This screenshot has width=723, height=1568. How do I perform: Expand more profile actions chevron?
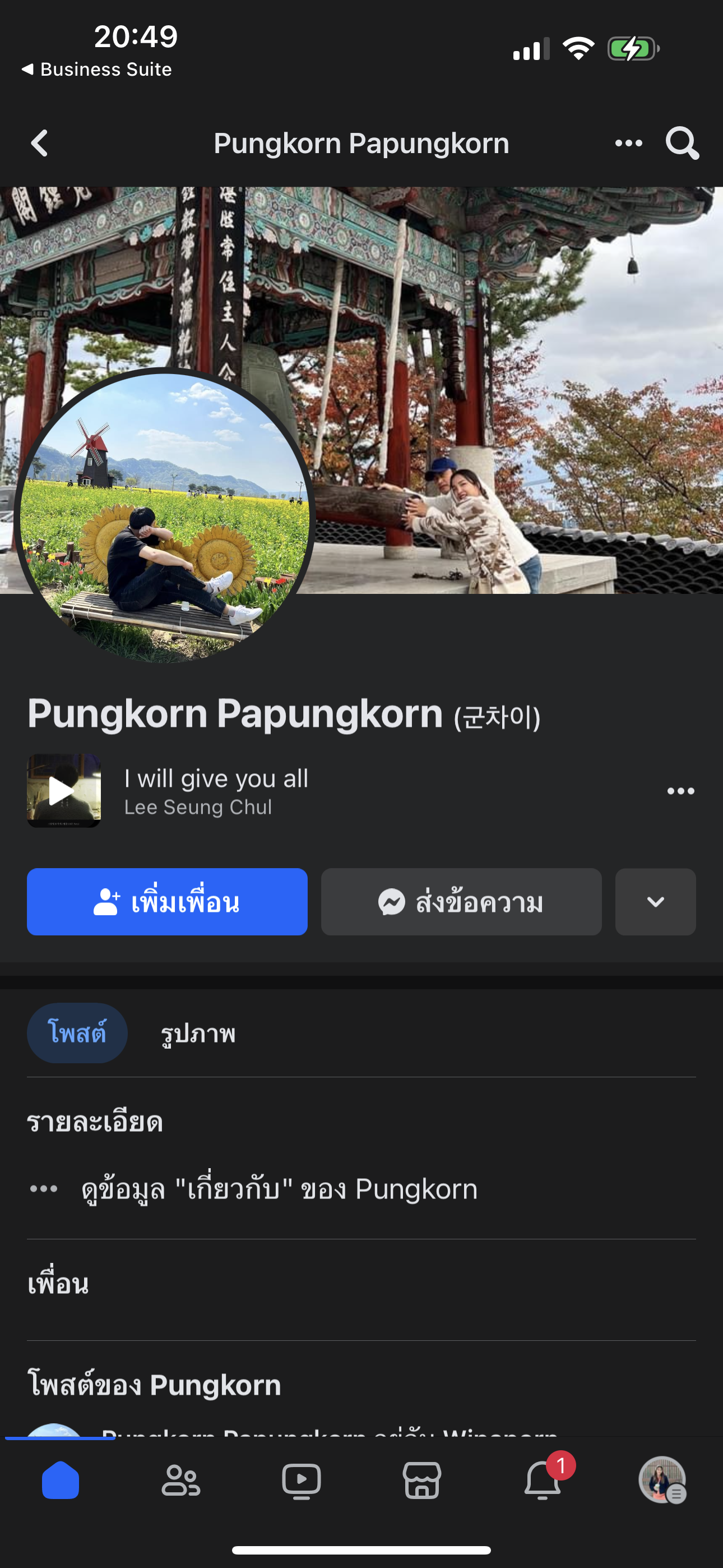655,901
